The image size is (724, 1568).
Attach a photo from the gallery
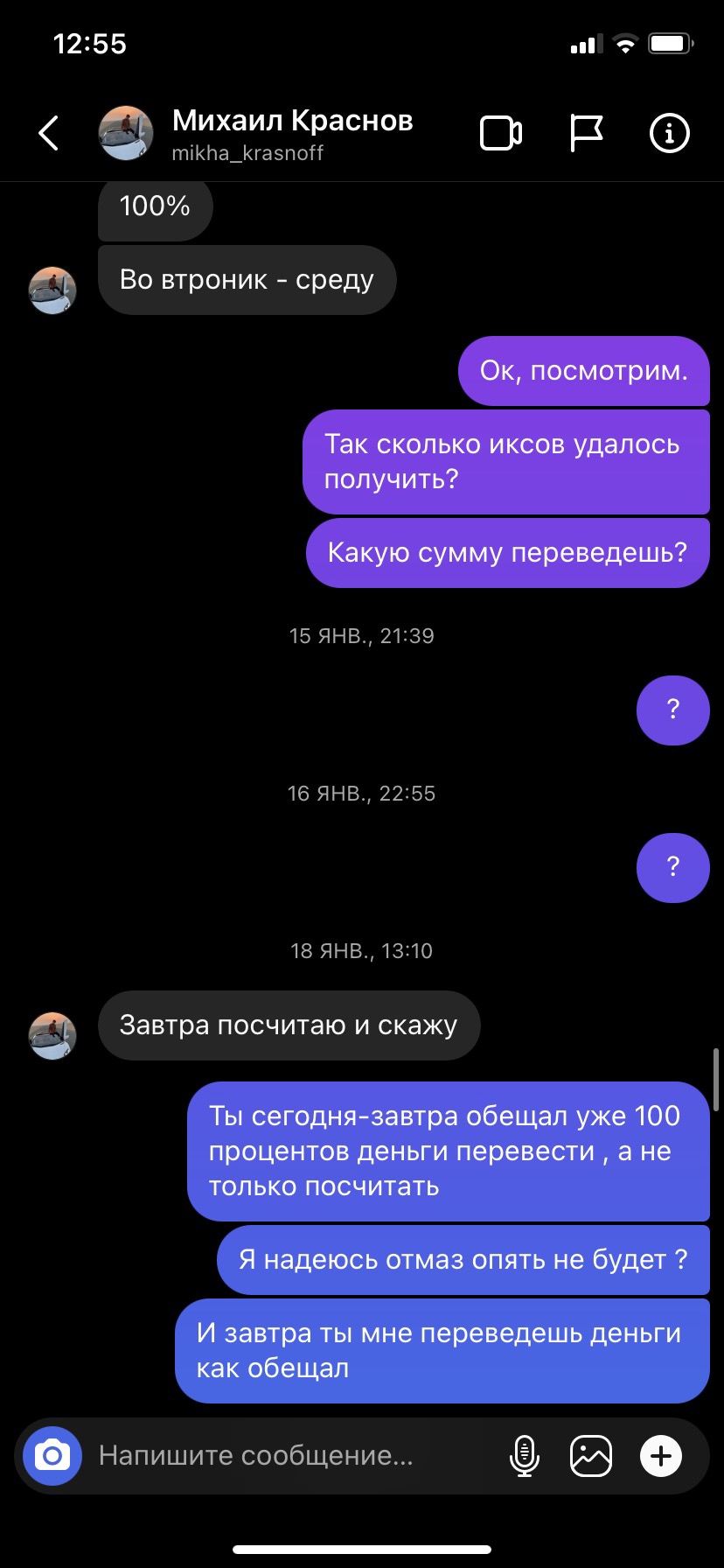591,1456
